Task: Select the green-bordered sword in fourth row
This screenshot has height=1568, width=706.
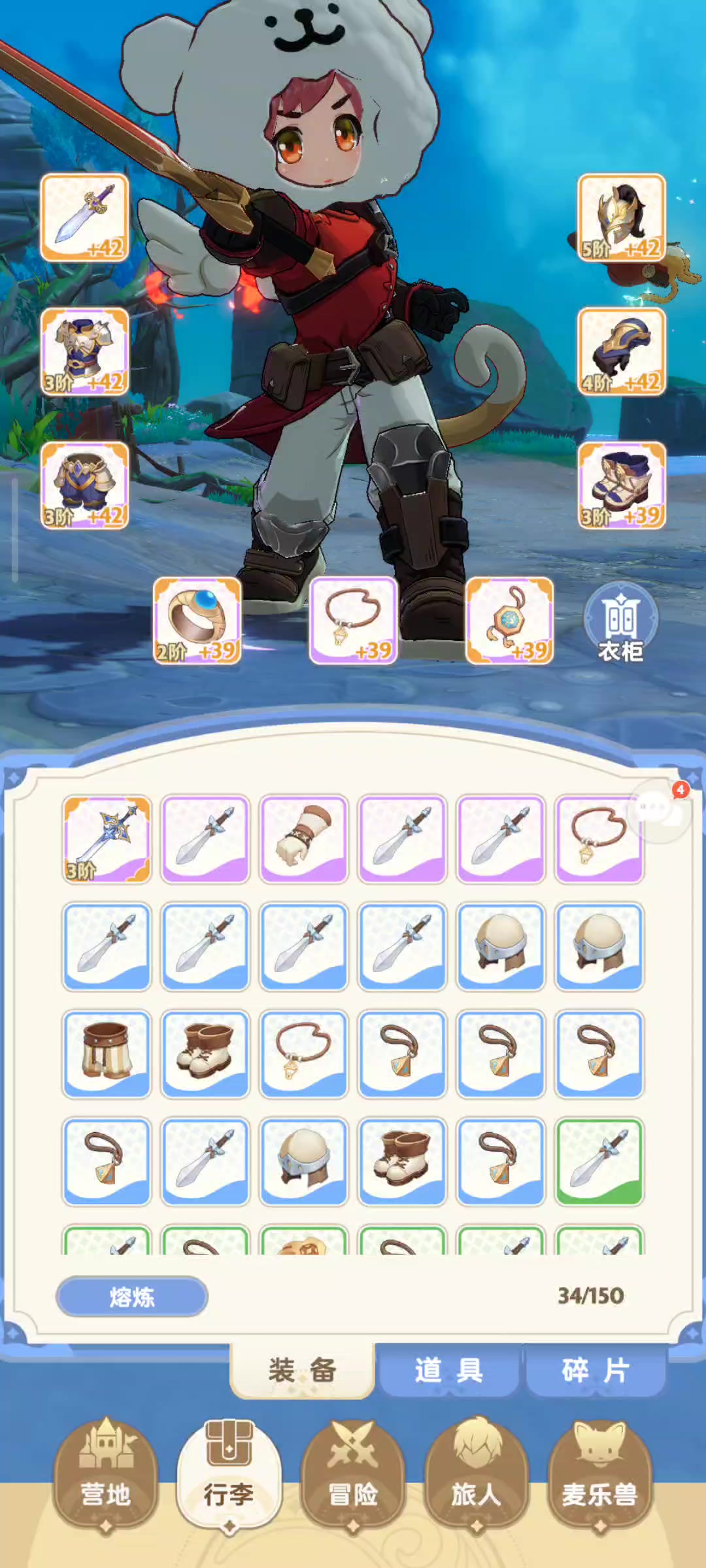Action: [x=599, y=1162]
